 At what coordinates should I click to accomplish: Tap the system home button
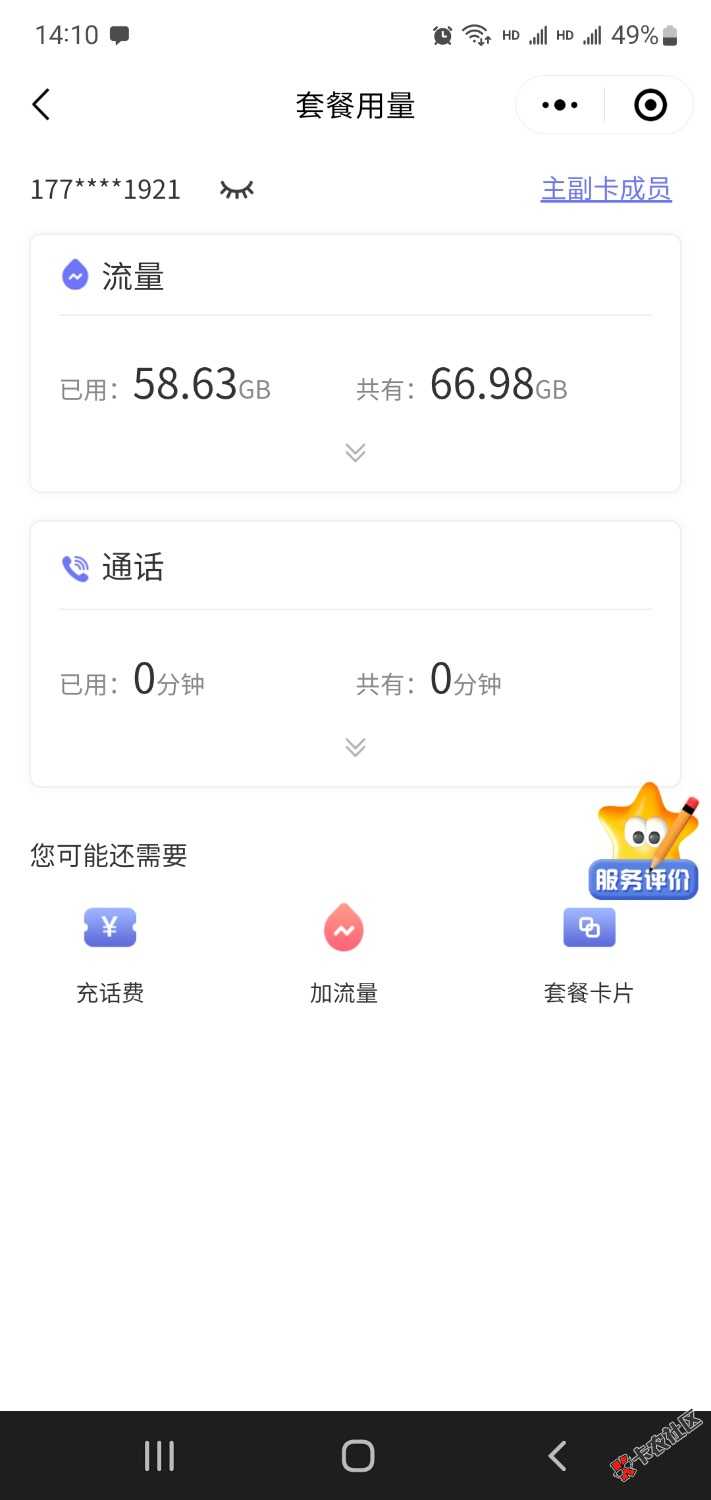pos(357,1456)
